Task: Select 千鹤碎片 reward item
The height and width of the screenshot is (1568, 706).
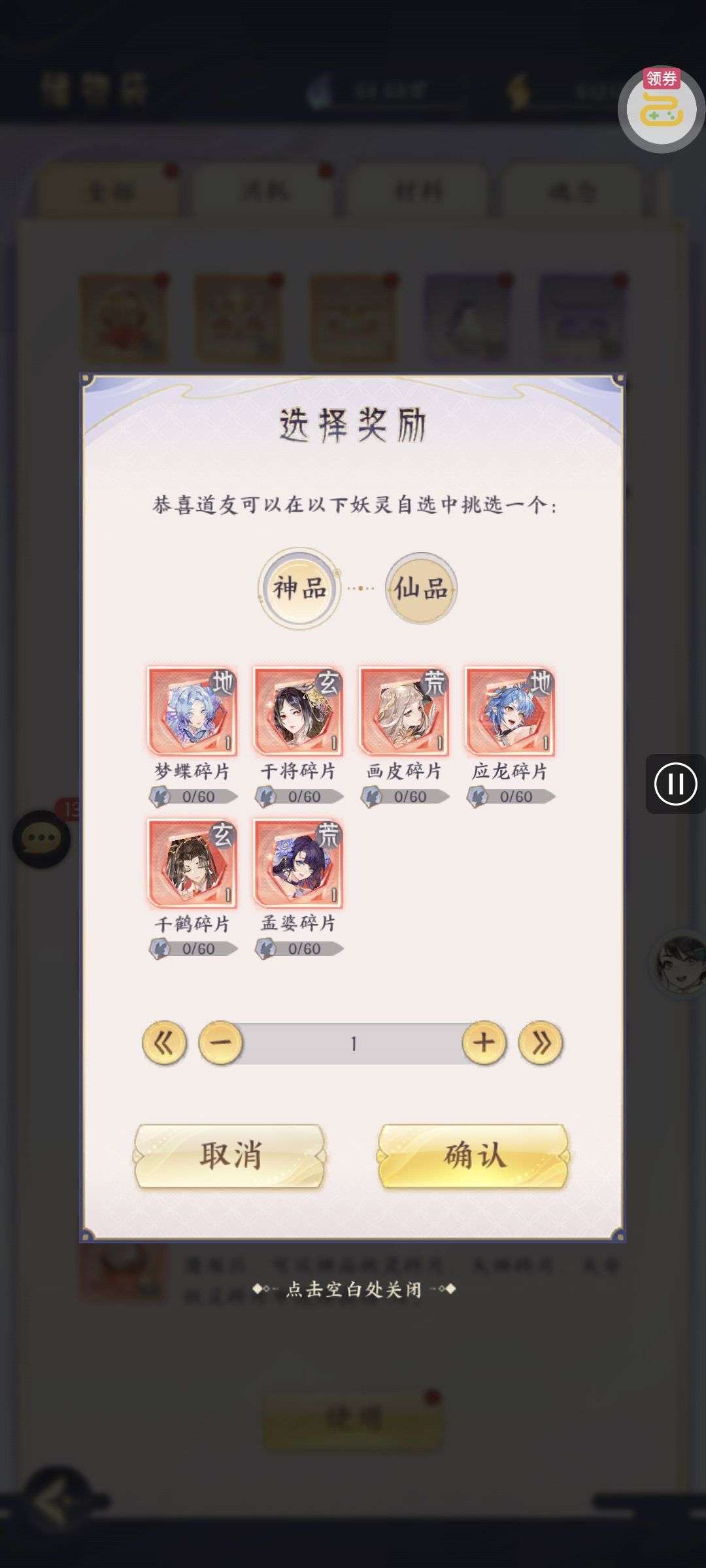Action: [x=192, y=864]
